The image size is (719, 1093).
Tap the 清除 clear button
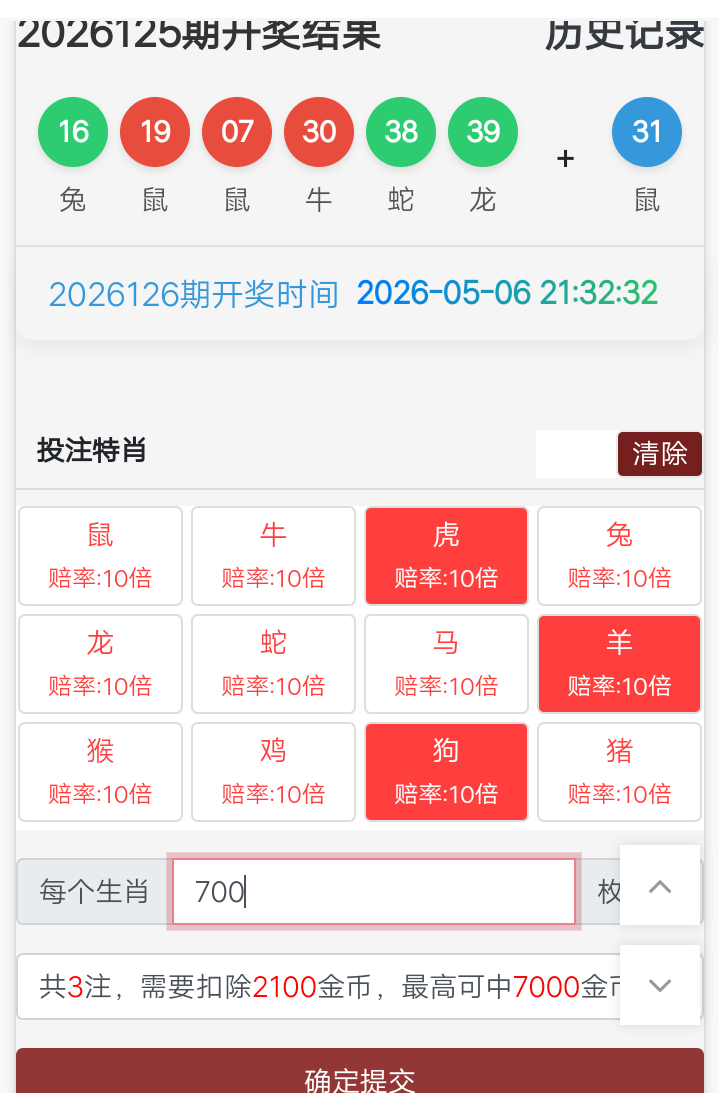[x=660, y=454]
